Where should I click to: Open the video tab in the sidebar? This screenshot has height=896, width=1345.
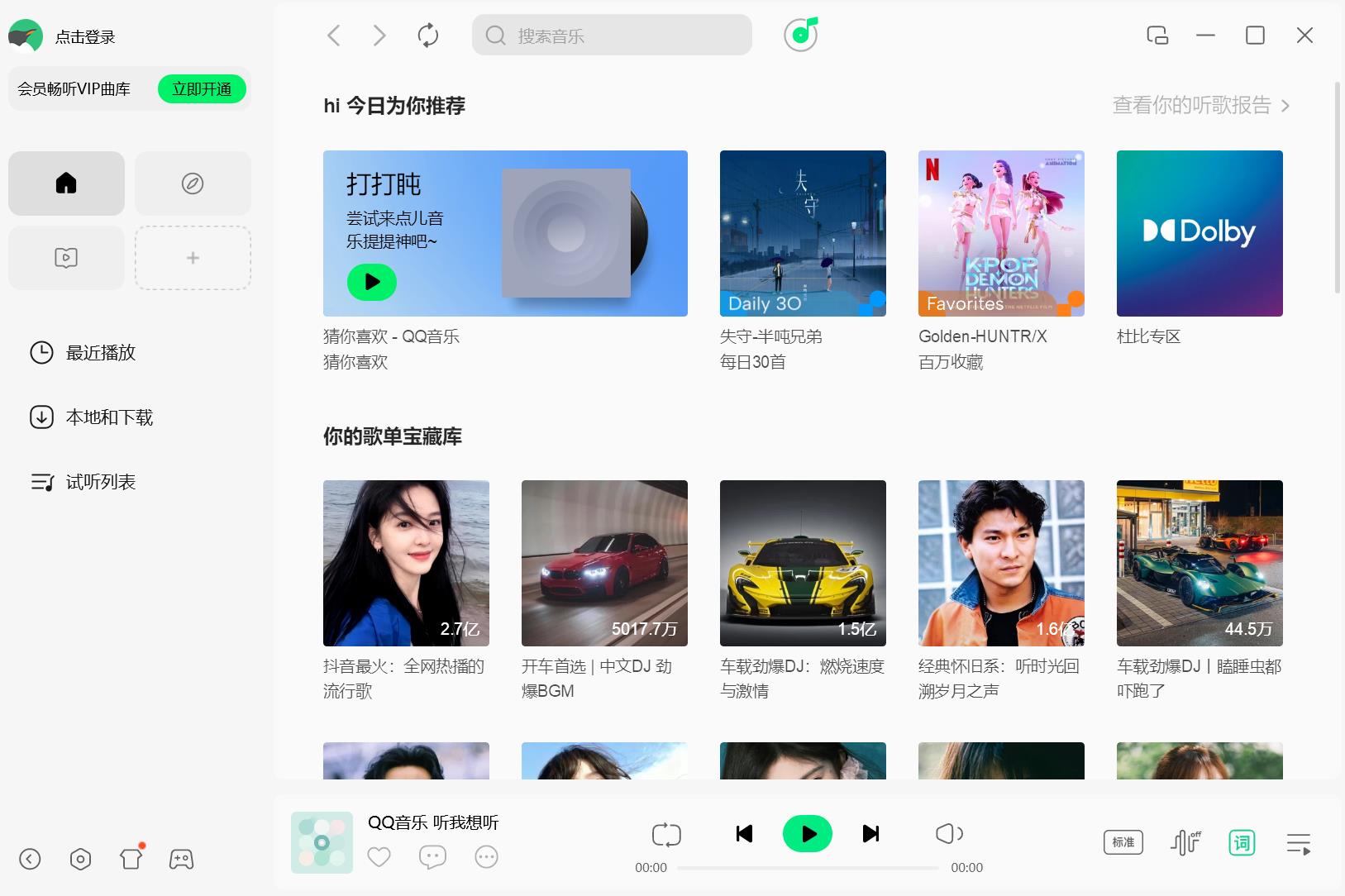(66, 258)
